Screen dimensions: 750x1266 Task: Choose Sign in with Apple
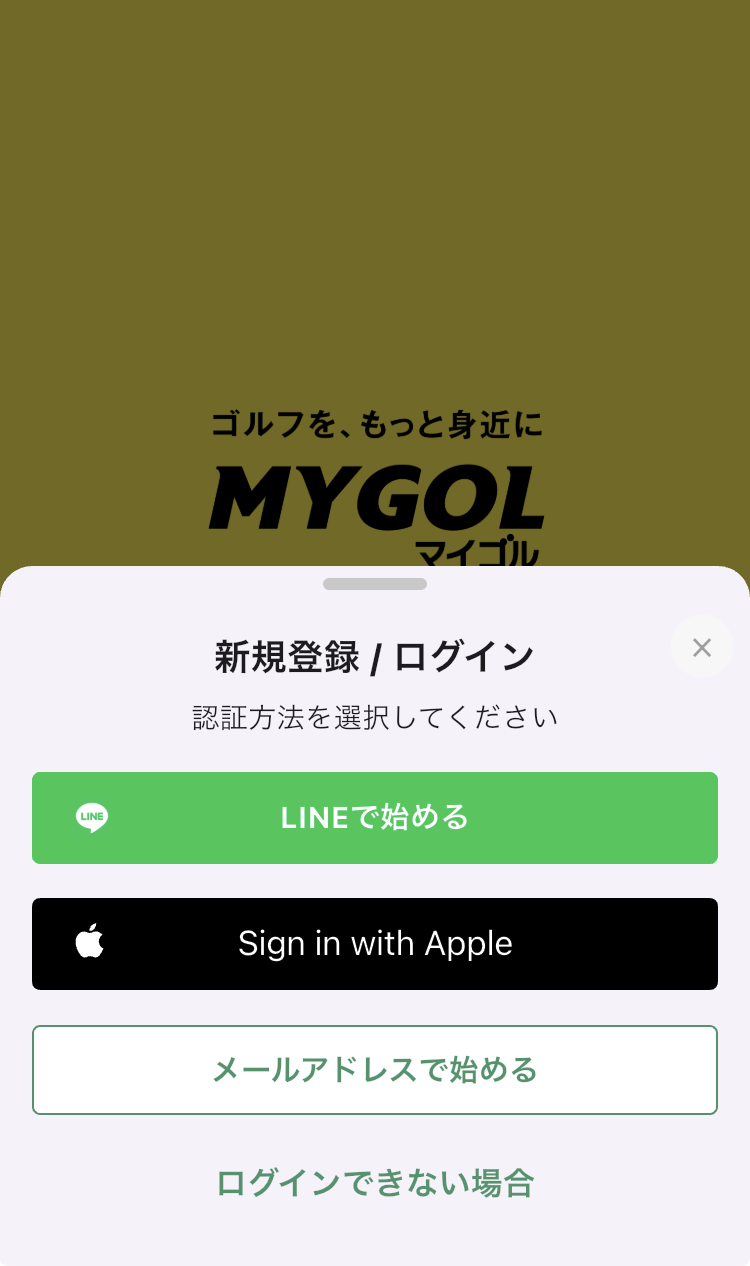click(375, 944)
